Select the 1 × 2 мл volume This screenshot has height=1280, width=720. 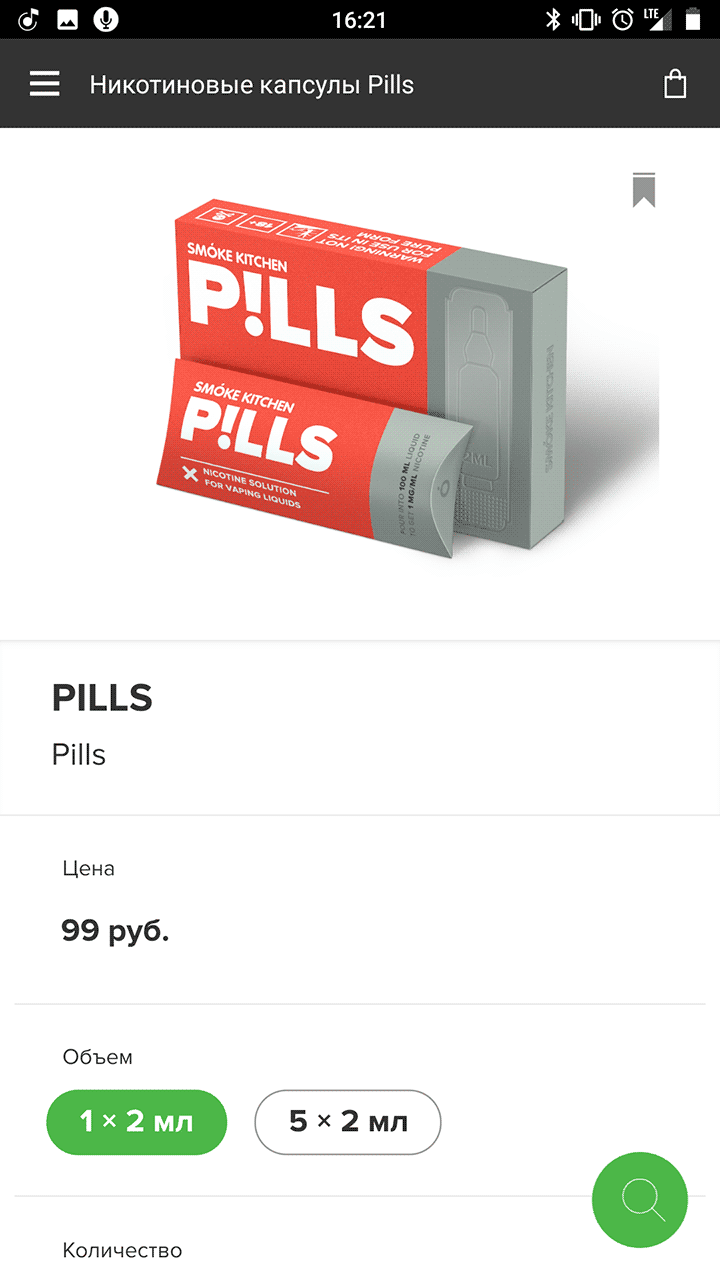point(137,1122)
